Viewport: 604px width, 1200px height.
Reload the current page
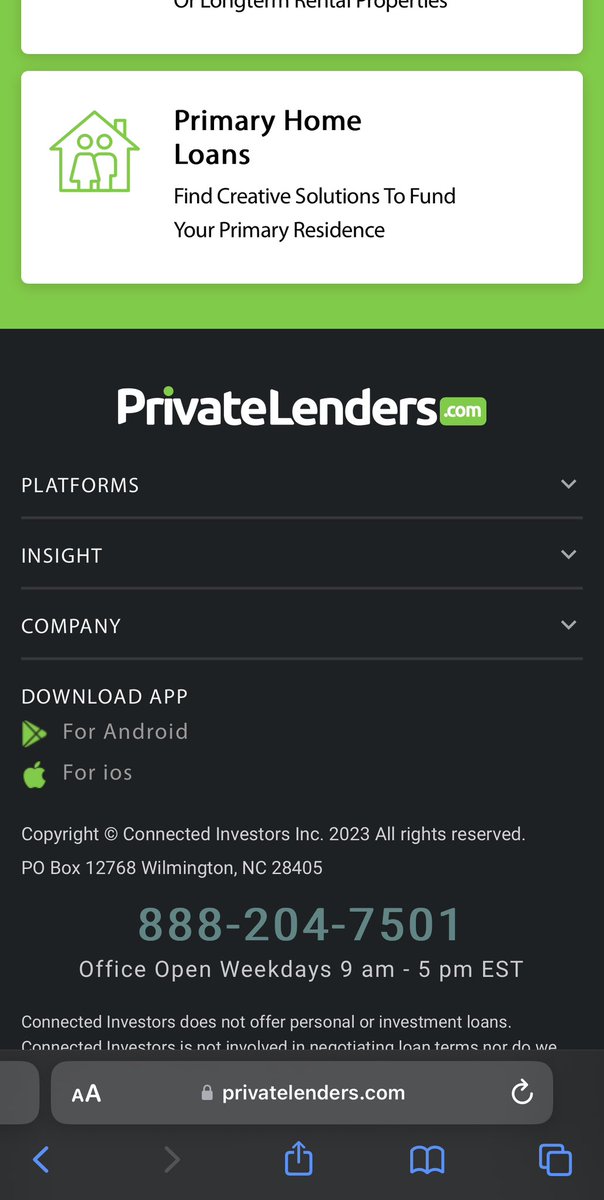pos(522,1093)
